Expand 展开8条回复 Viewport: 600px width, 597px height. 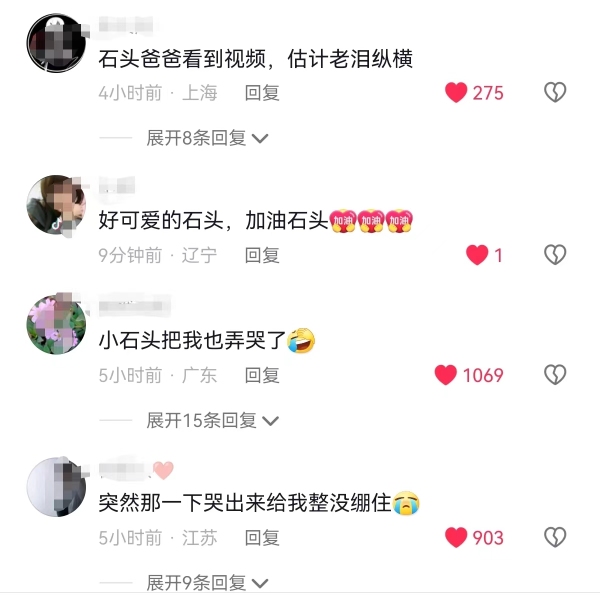tap(207, 138)
